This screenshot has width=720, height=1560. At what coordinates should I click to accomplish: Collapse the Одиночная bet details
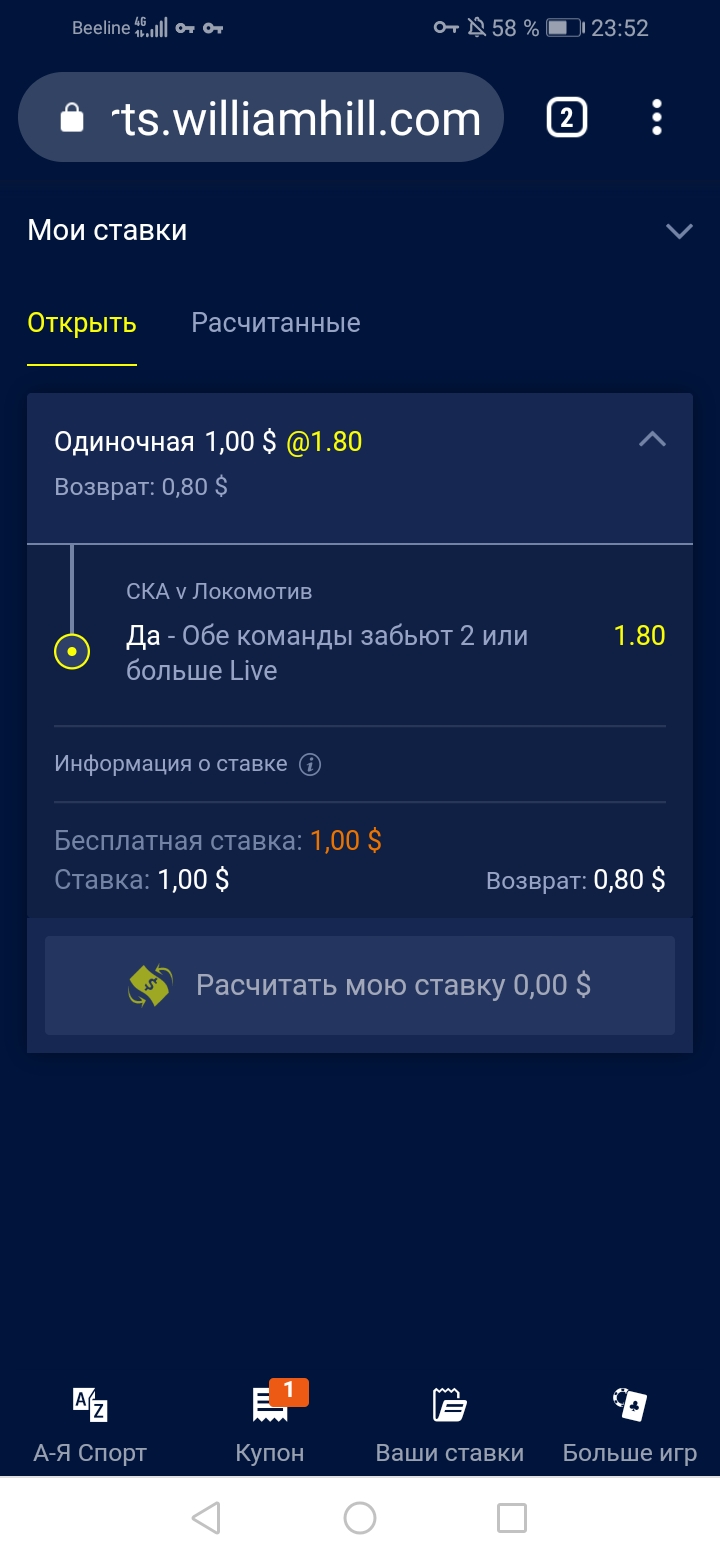(x=652, y=439)
